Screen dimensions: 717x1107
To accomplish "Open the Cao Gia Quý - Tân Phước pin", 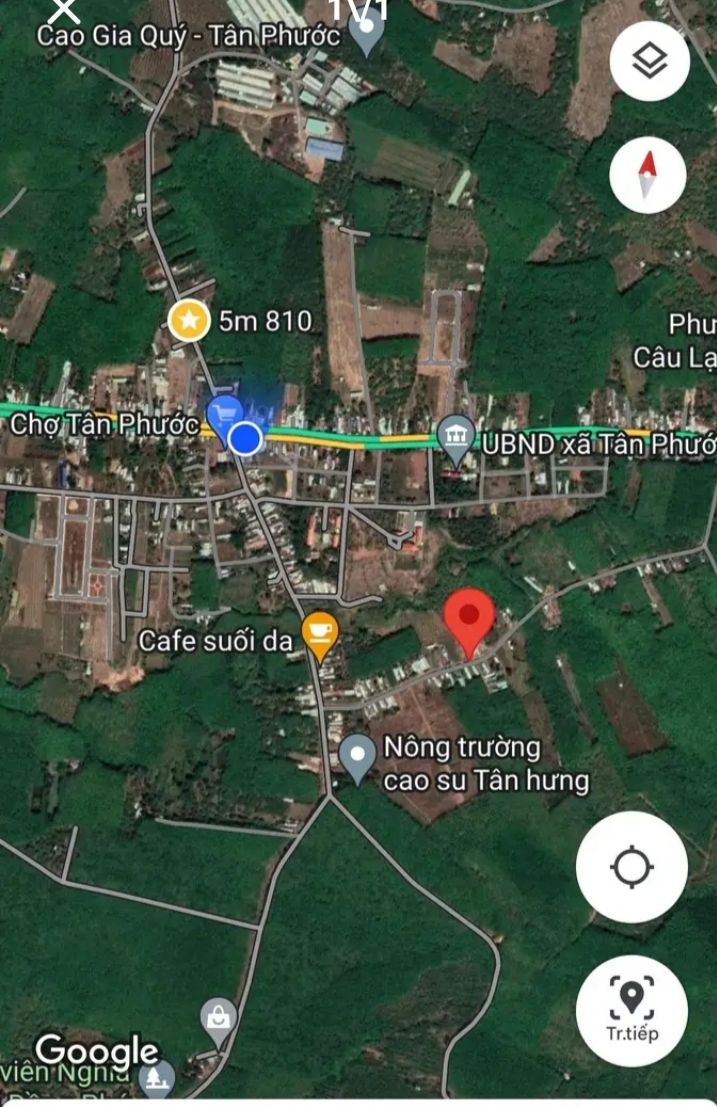I will (366, 32).
